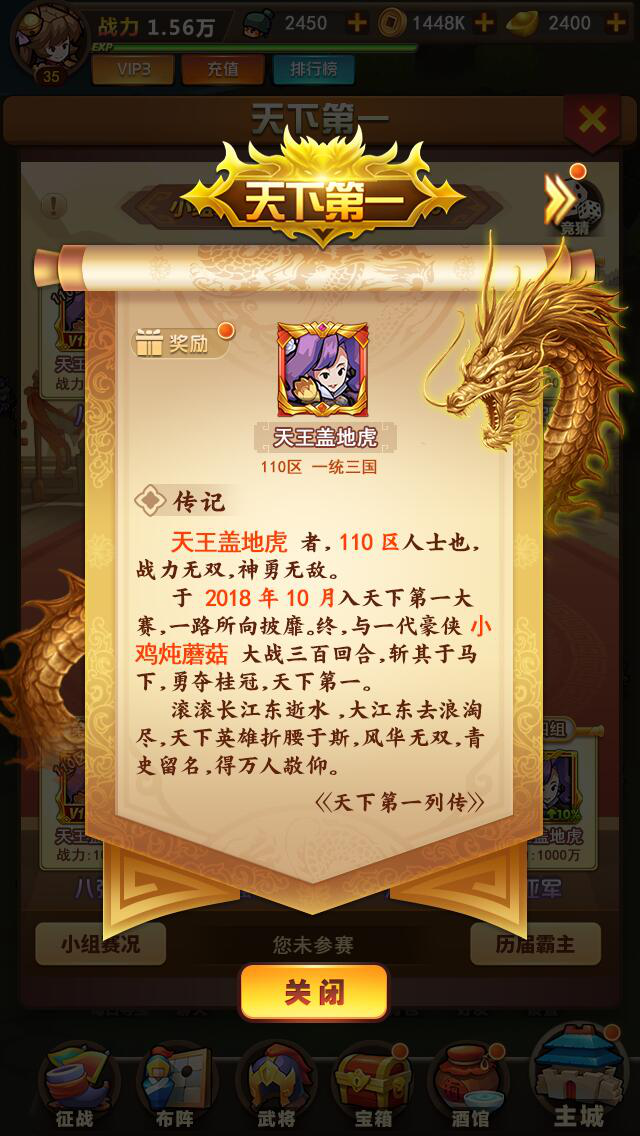Open the VIP3 button

[133, 68]
